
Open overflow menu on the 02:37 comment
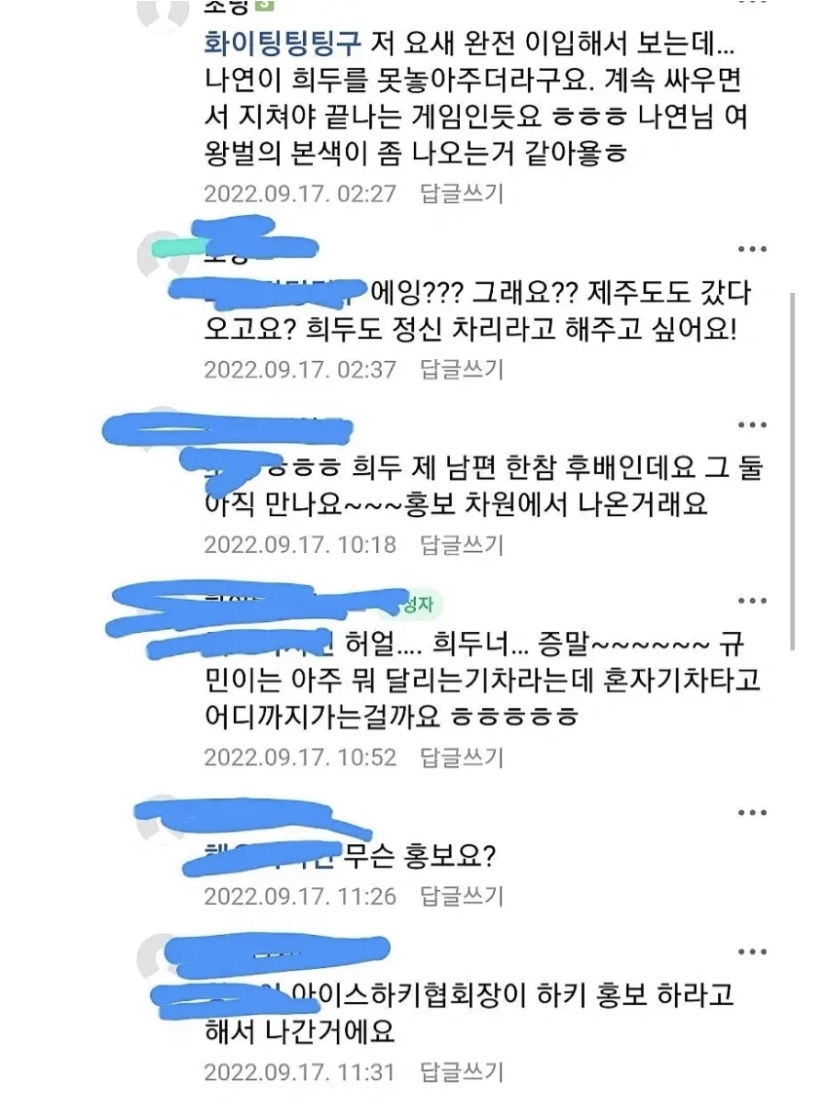752,249
